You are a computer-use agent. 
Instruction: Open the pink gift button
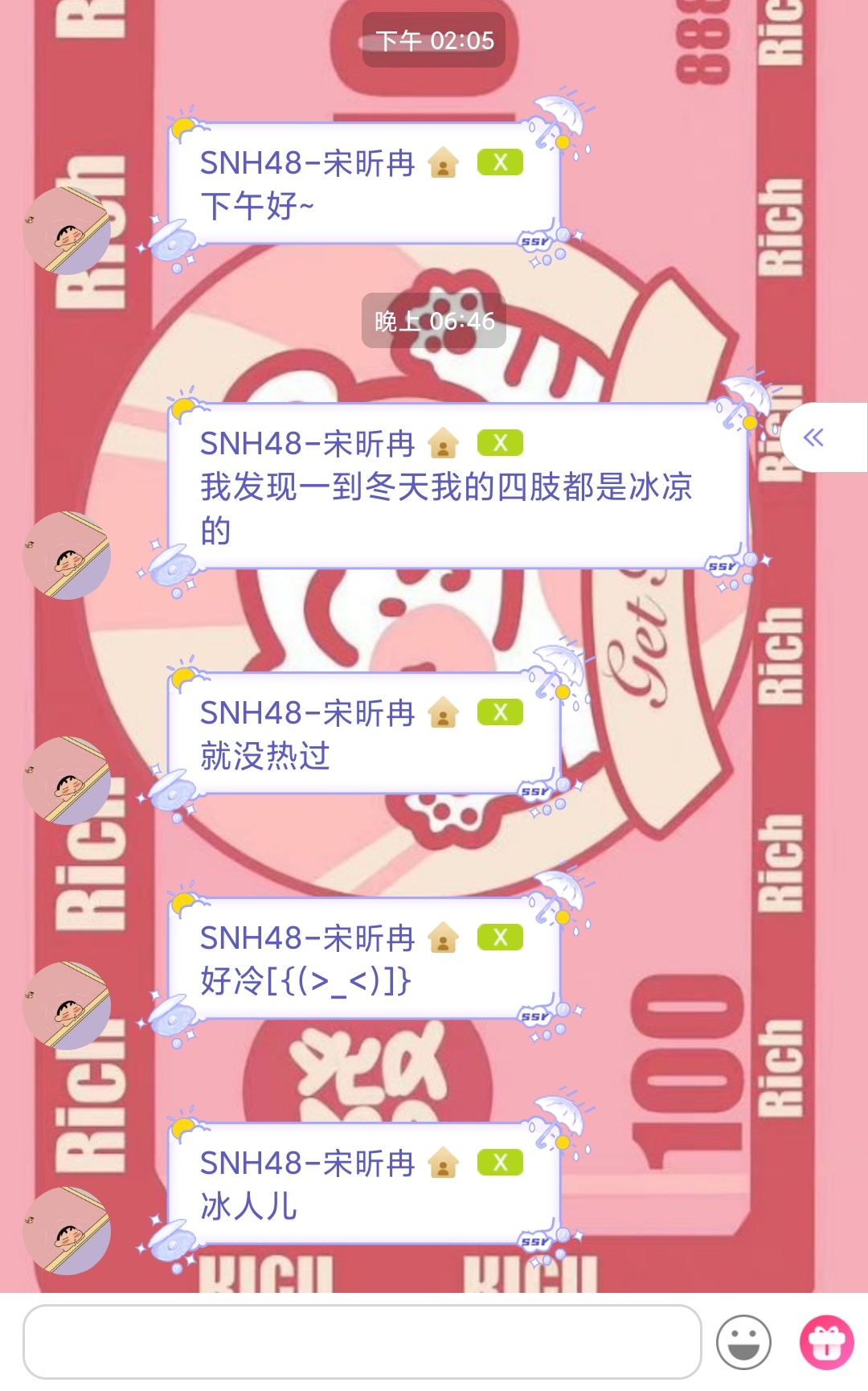[826, 1341]
